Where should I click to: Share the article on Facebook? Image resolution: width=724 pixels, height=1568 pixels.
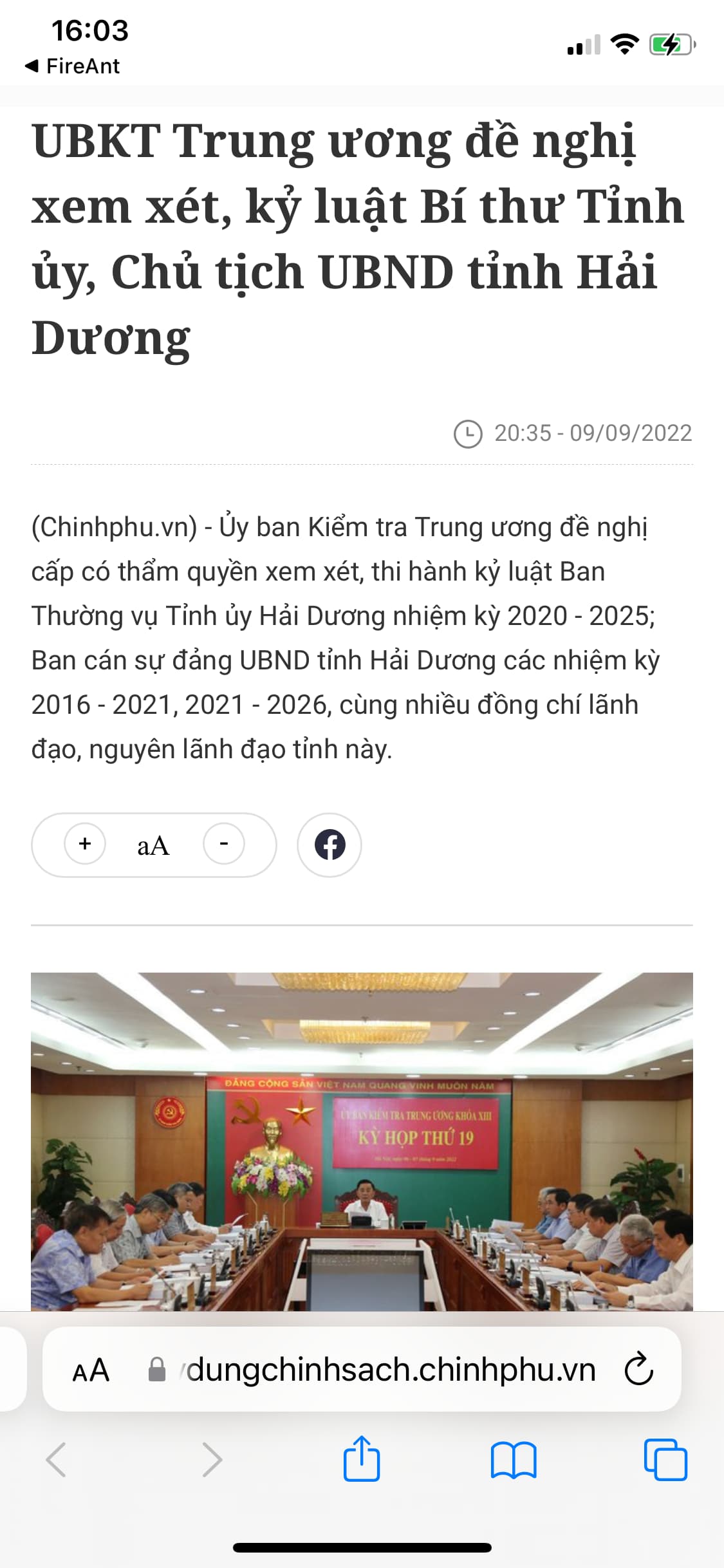[330, 845]
